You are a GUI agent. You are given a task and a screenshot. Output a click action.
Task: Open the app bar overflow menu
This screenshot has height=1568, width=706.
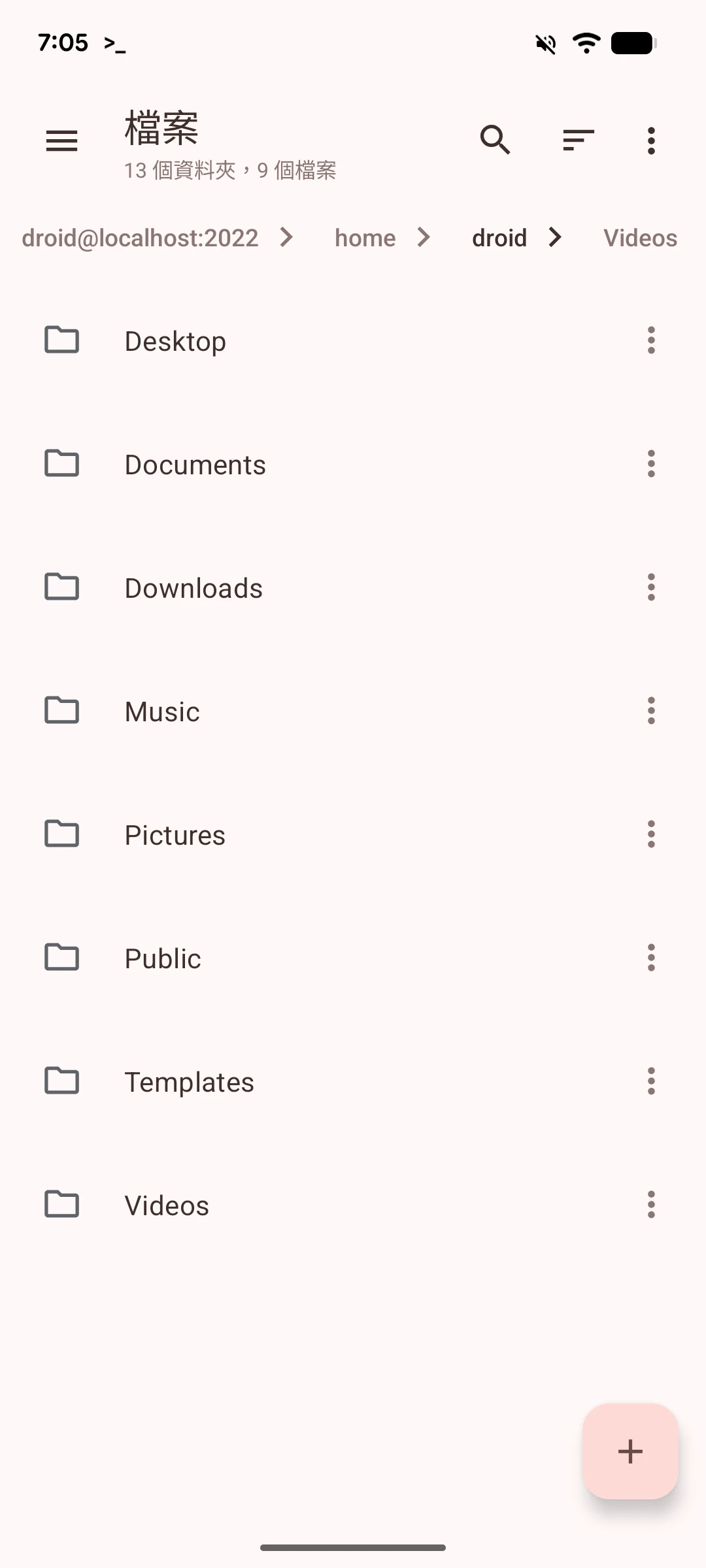click(x=651, y=140)
